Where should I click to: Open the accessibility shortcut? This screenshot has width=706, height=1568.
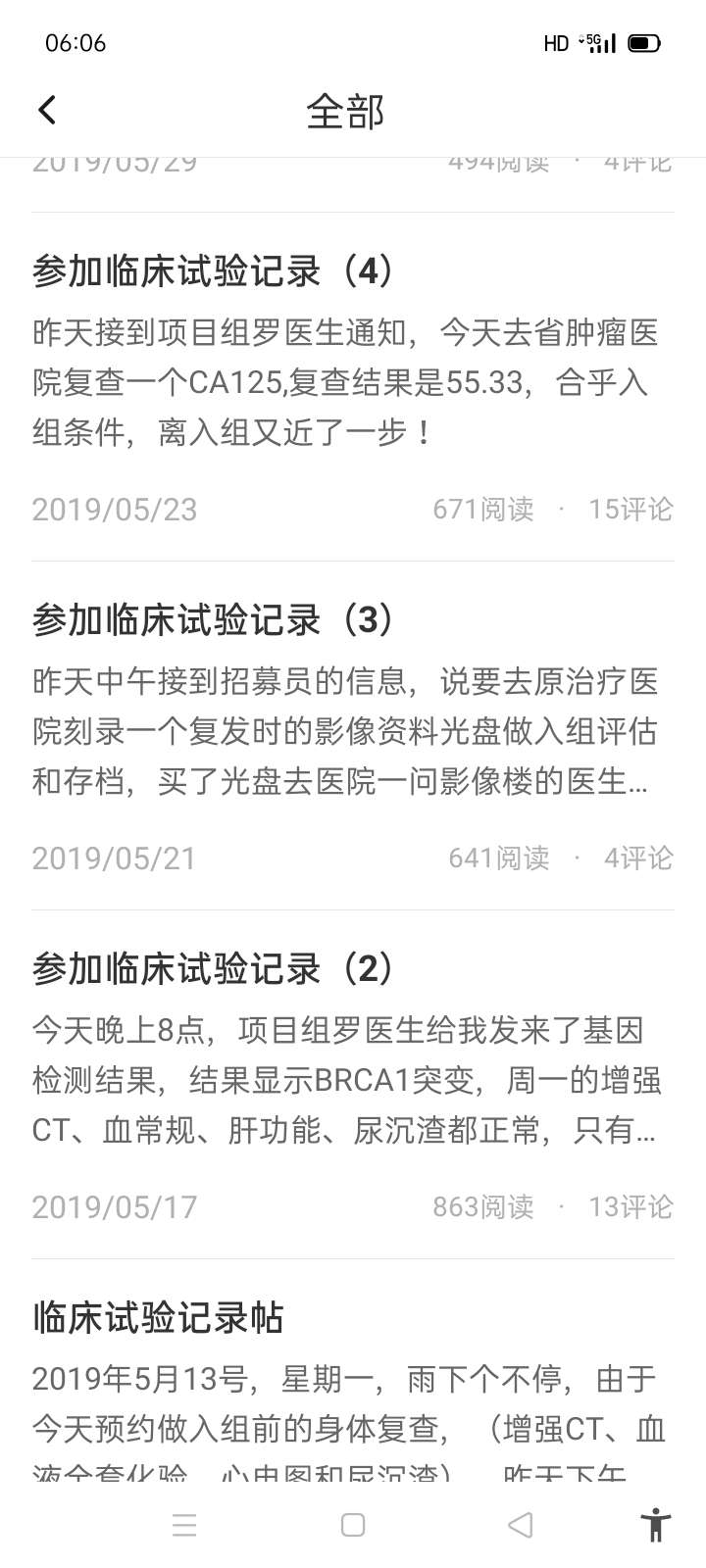[x=655, y=1525]
